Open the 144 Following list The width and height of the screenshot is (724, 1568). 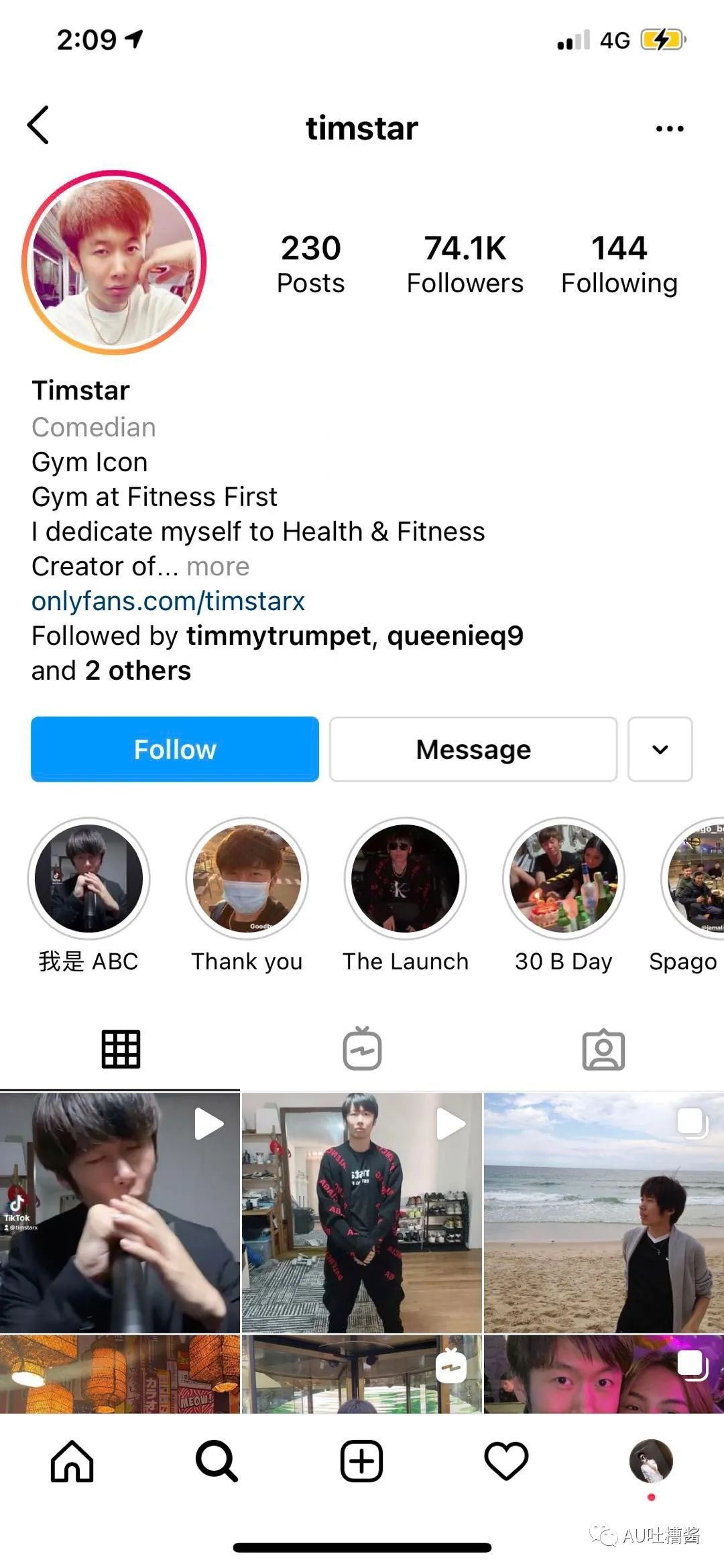[x=619, y=264]
